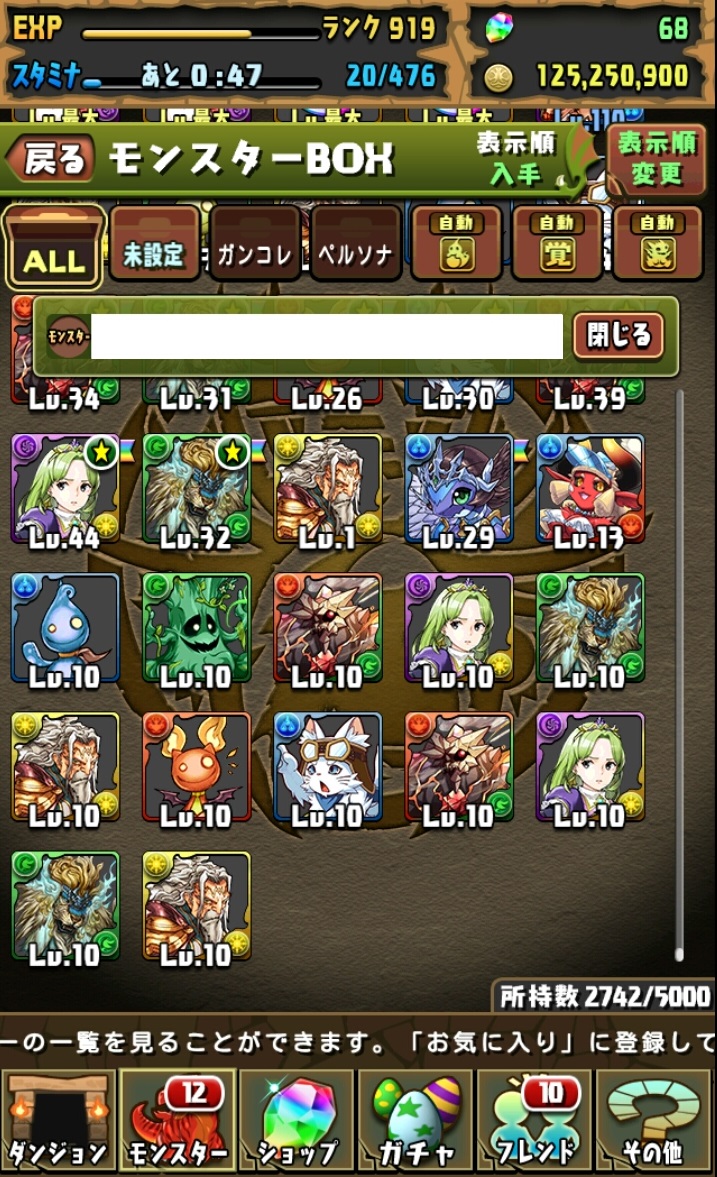
Task: Open the モンスター menu
Action: tap(177, 1122)
